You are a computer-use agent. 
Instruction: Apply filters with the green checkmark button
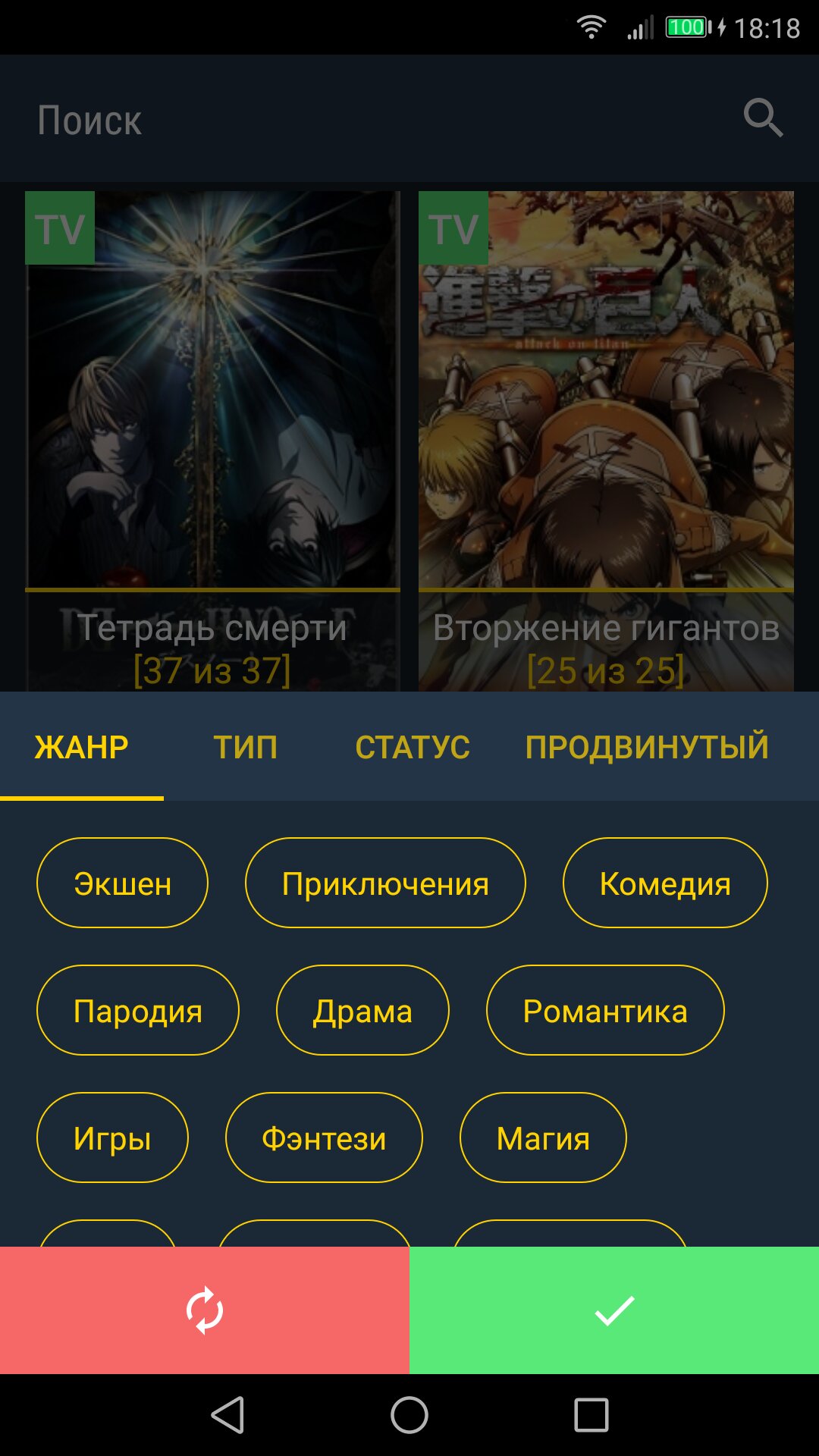click(614, 1310)
